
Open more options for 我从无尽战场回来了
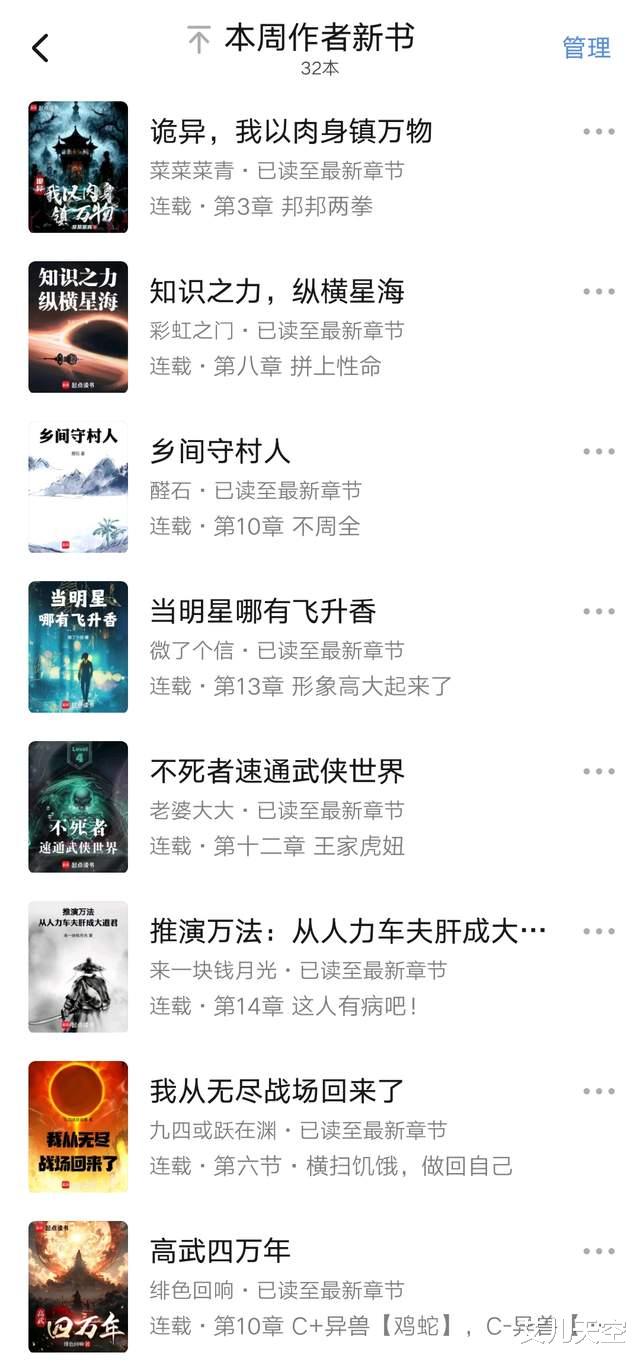pos(598,1092)
